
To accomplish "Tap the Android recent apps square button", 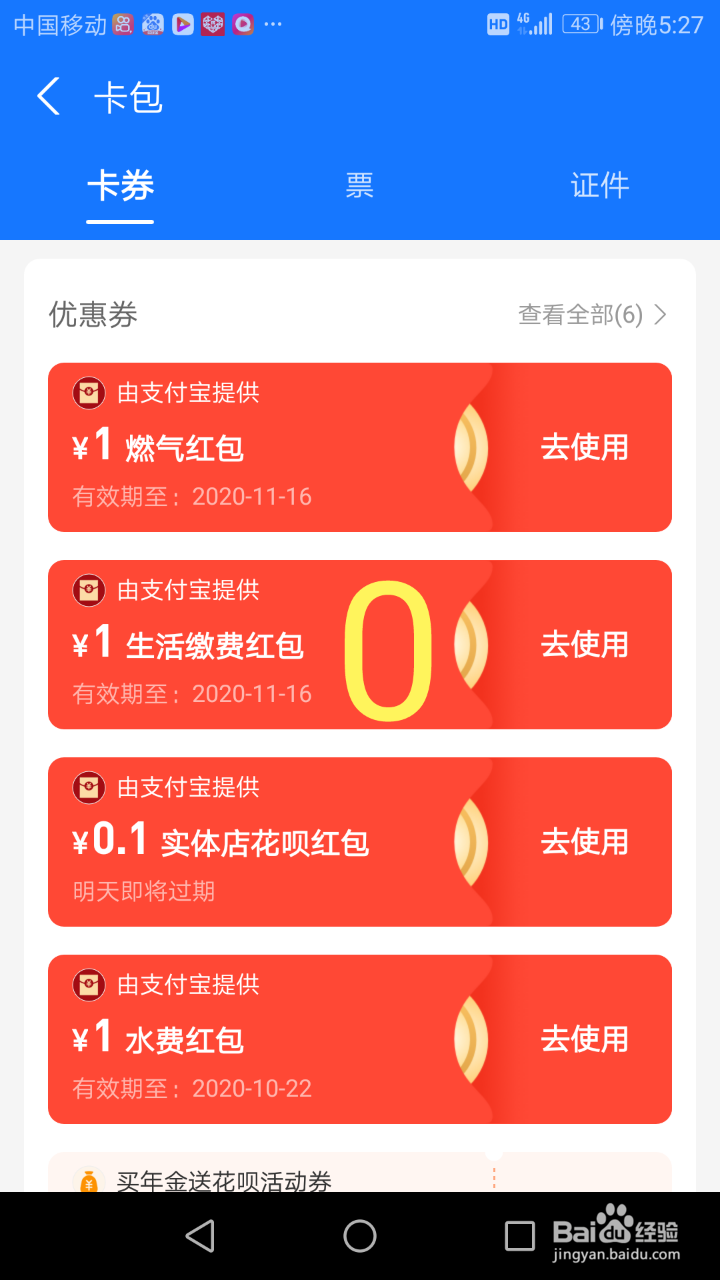I will (x=520, y=1236).
